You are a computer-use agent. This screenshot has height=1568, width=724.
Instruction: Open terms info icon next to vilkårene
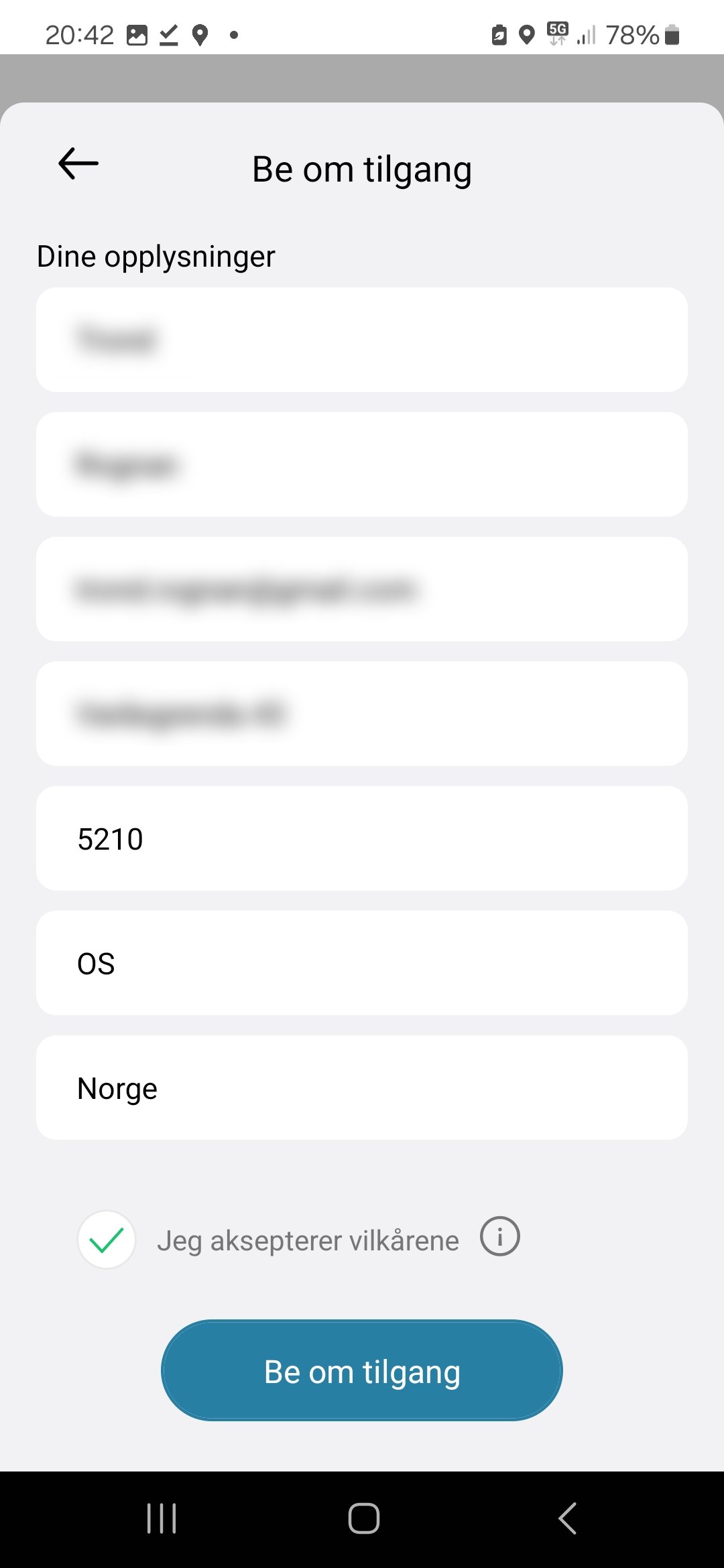pos(500,1236)
